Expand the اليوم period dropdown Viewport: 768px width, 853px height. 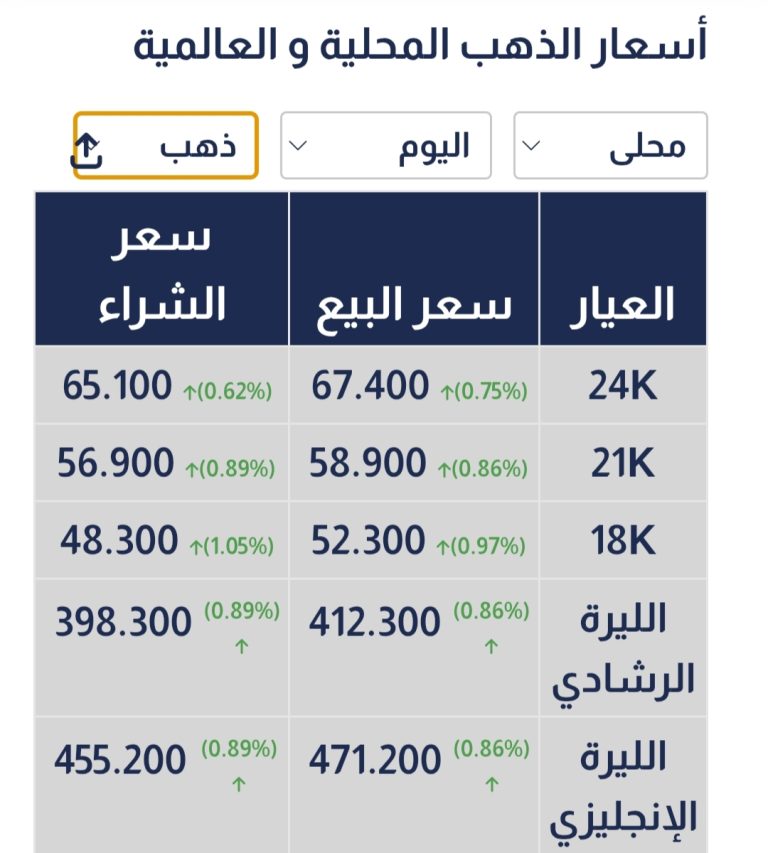(386, 146)
